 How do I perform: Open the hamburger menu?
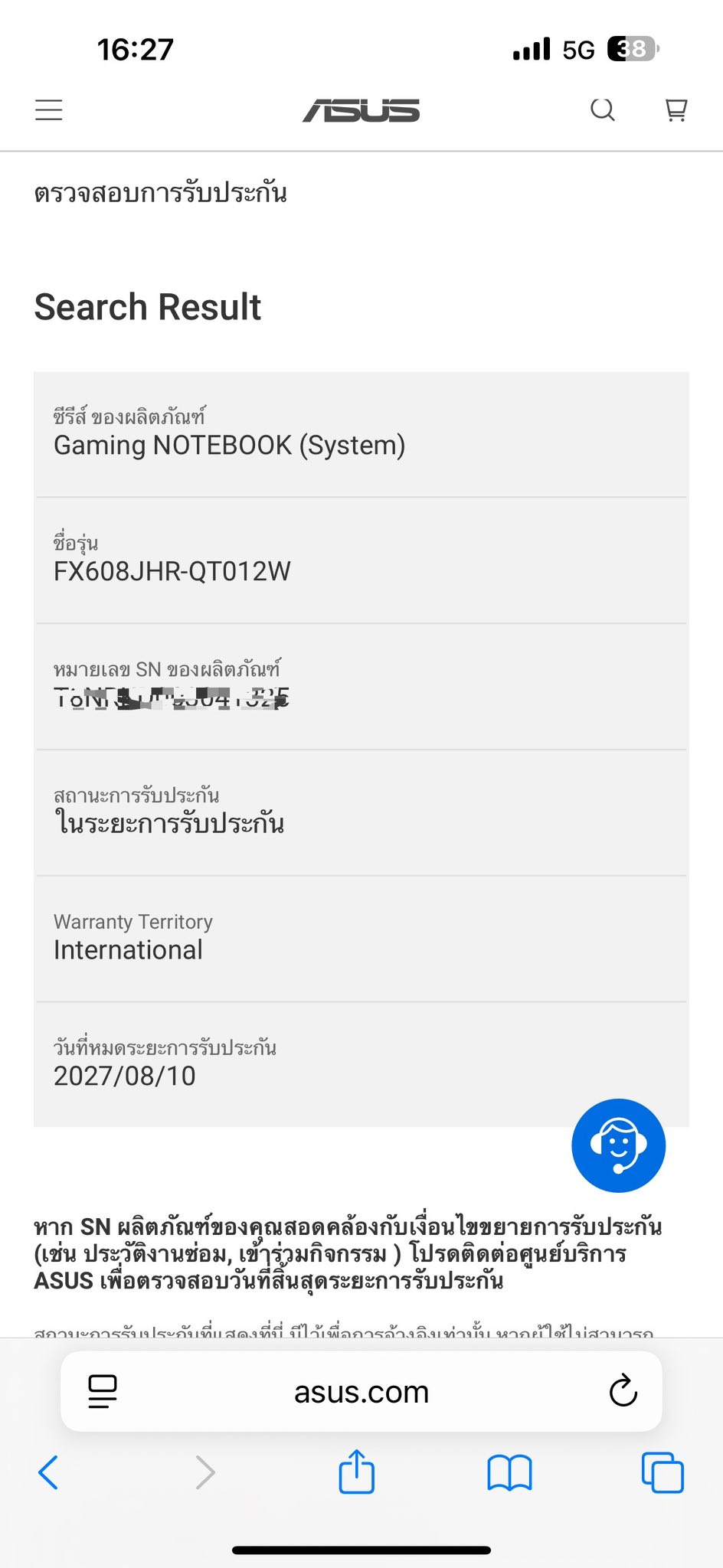[49, 110]
